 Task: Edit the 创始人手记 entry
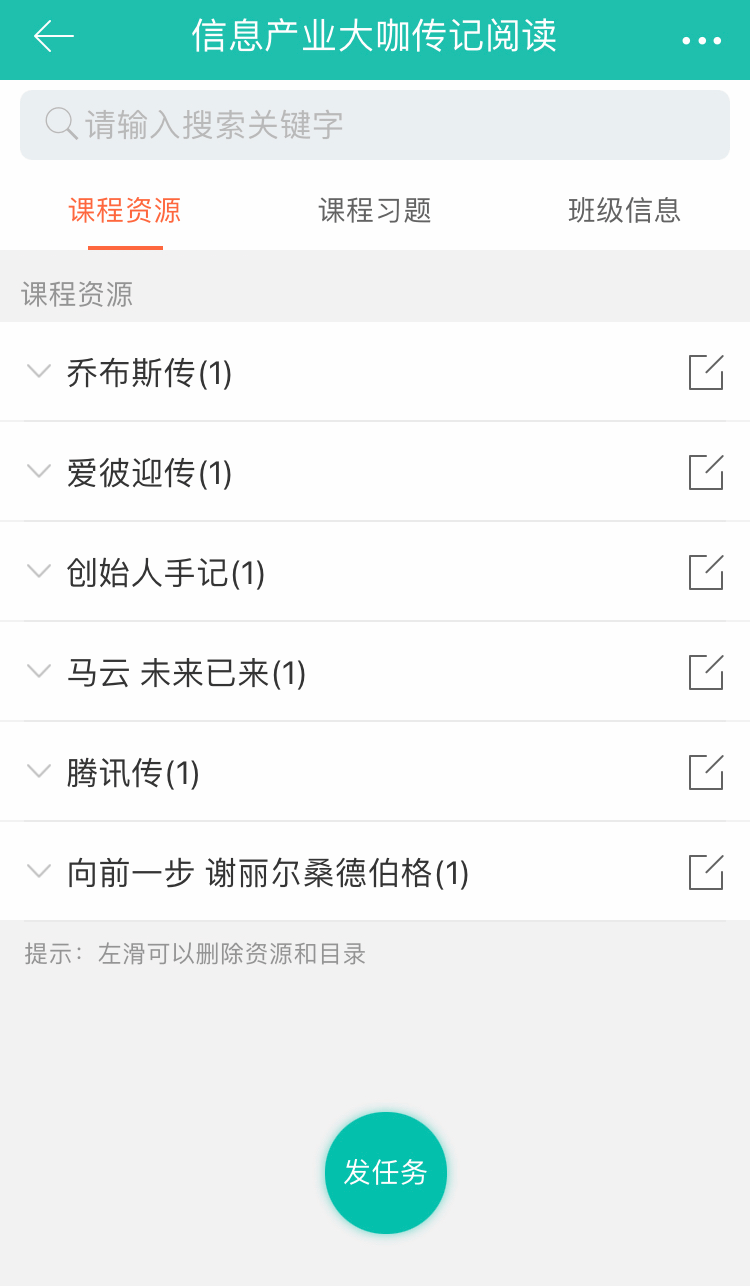(x=706, y=572)
